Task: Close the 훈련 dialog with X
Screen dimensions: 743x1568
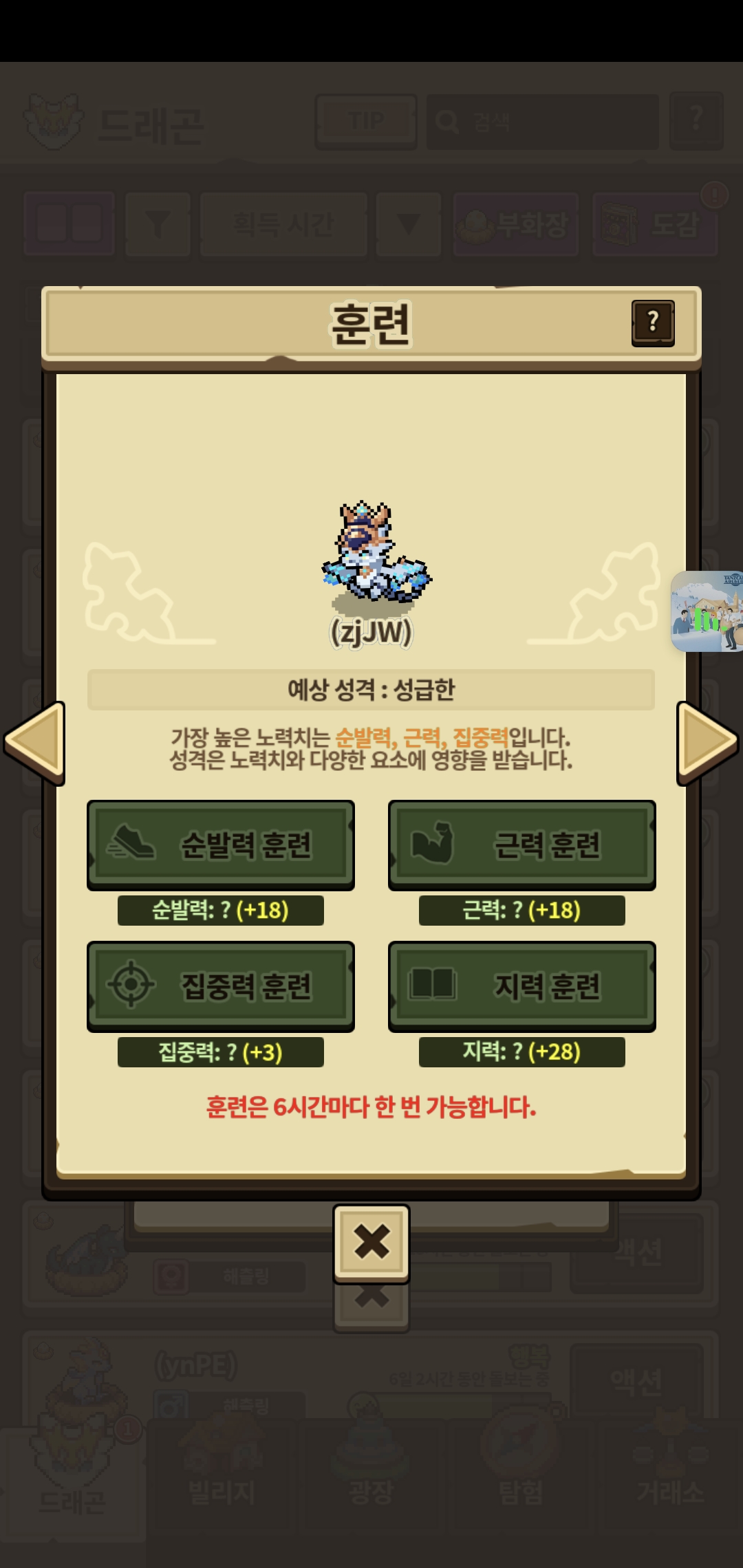Action: [x=371, y=1242]
